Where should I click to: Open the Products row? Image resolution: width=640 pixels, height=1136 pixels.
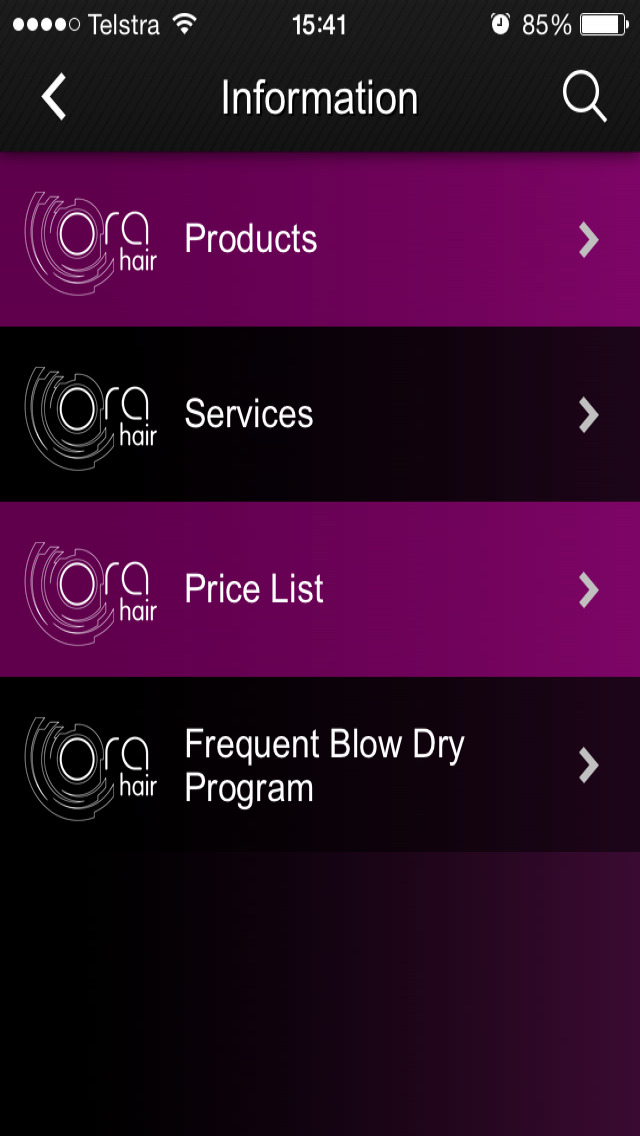pos(320,240)
